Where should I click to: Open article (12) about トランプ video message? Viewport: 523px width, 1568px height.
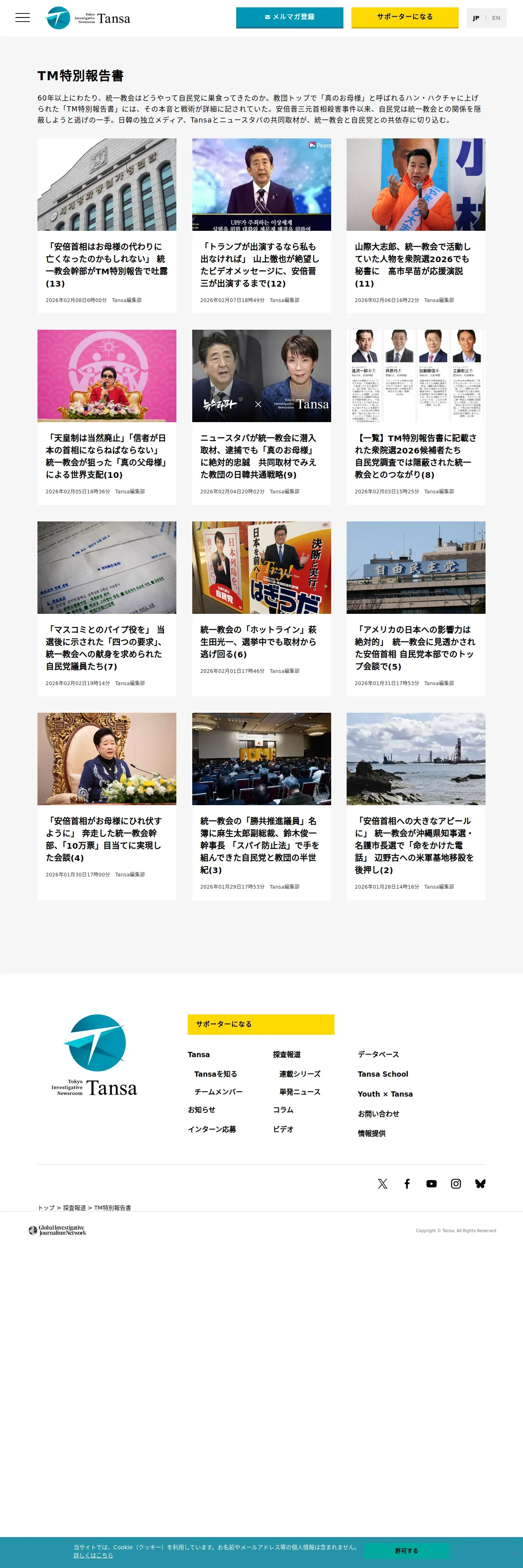(261, 265)
